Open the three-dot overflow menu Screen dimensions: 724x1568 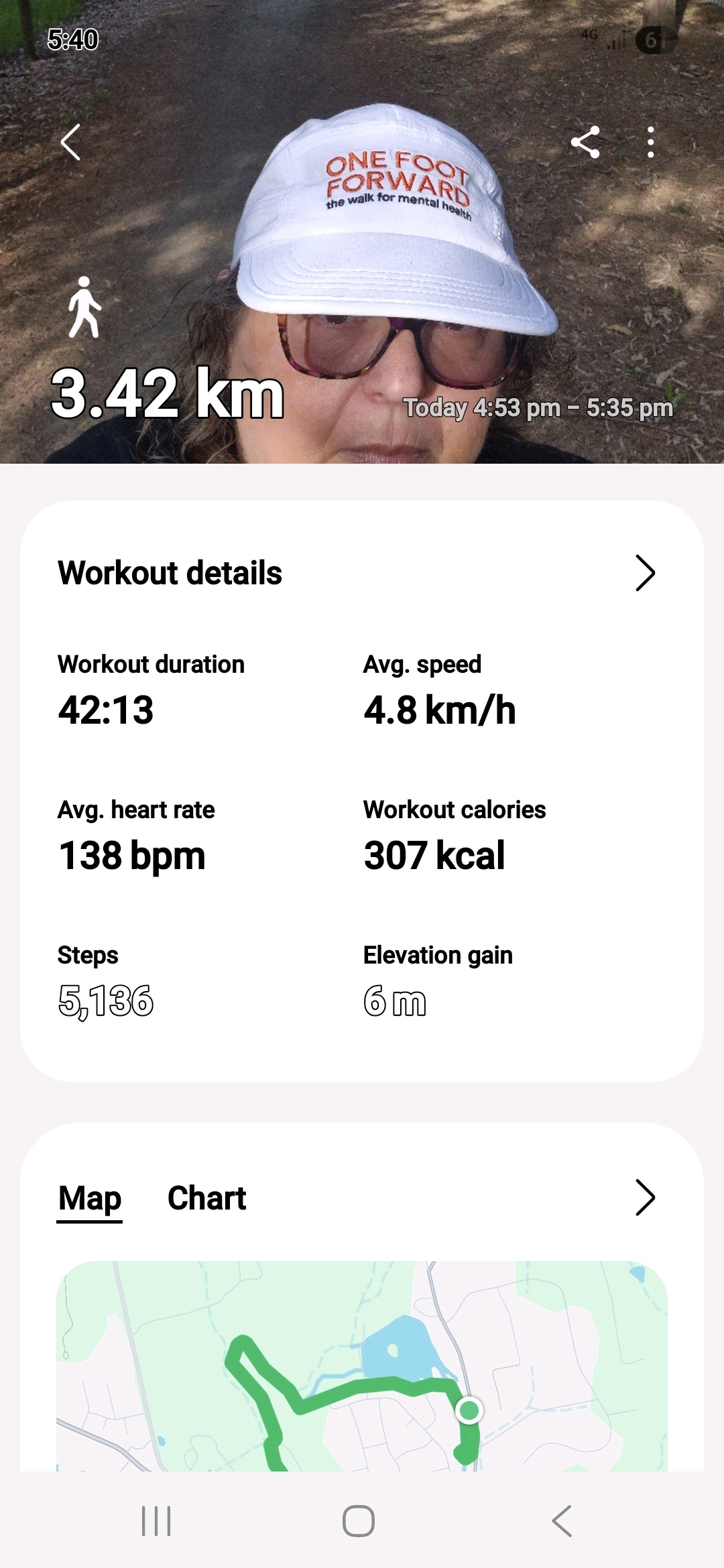(x=650, y=142)
